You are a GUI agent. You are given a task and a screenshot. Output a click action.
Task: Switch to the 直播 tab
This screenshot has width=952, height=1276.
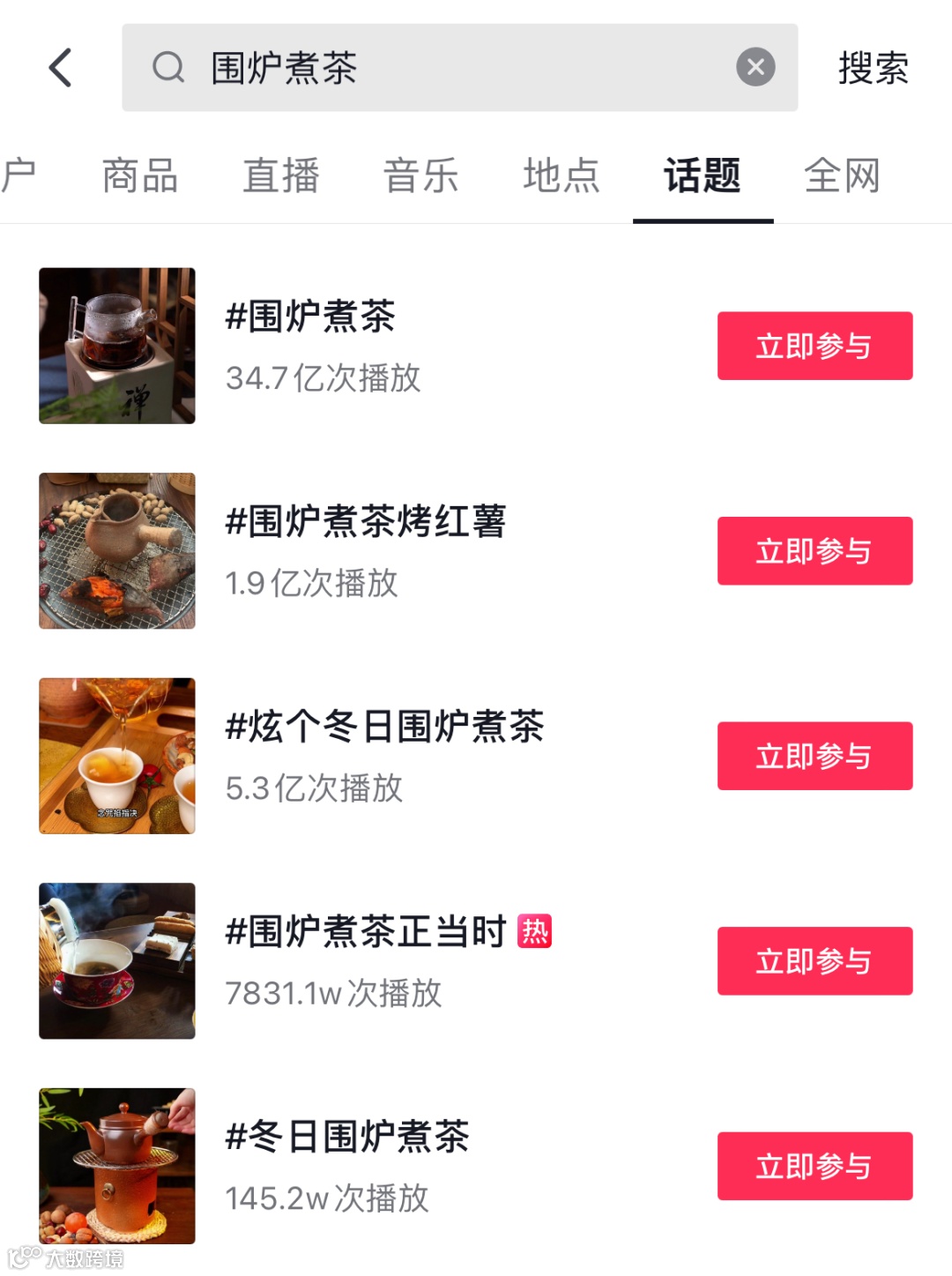pos(280,175)
